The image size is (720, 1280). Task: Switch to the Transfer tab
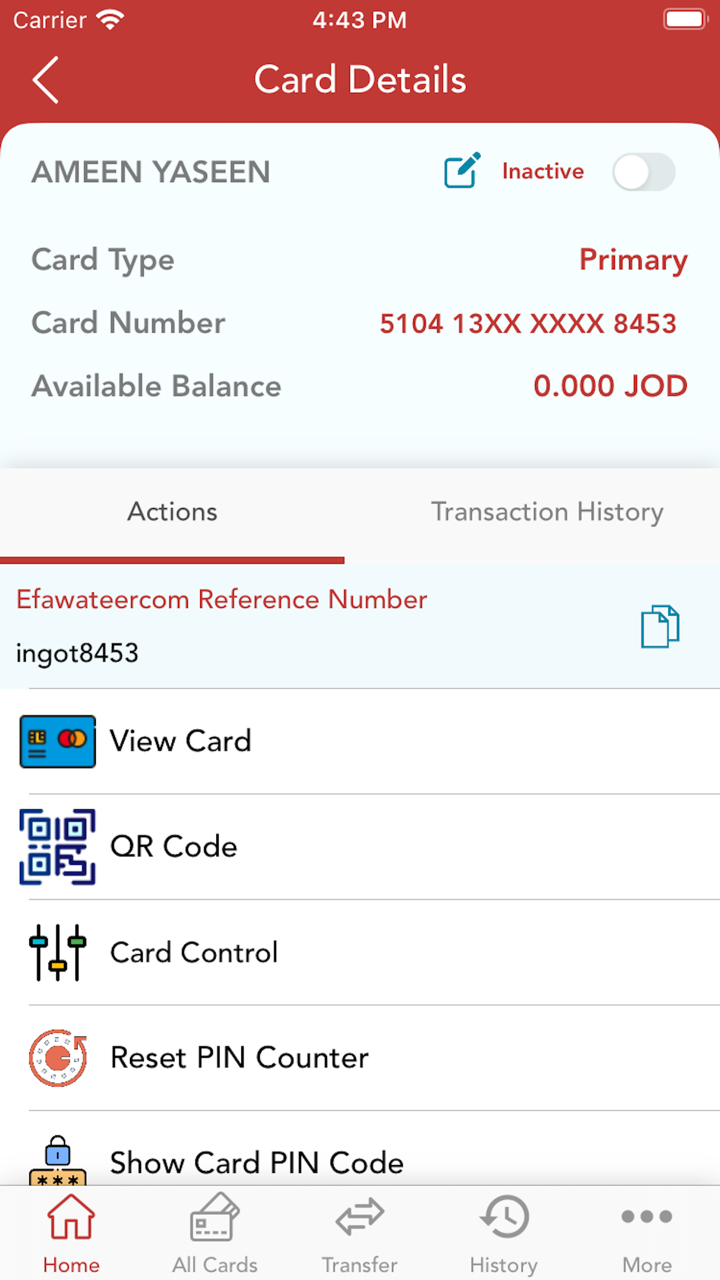pos(360,1234)
